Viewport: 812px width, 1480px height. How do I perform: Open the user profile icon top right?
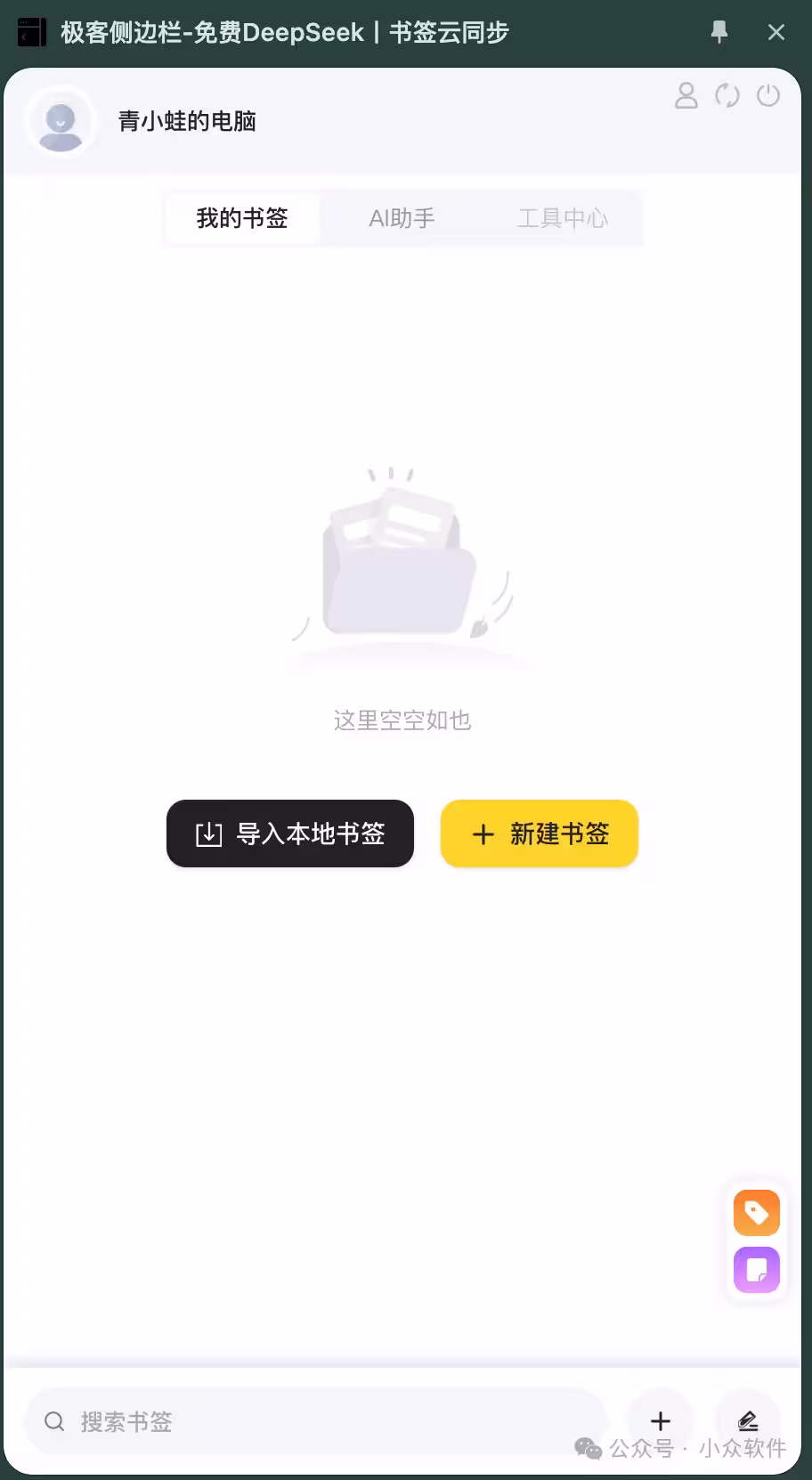pos(686,96)
